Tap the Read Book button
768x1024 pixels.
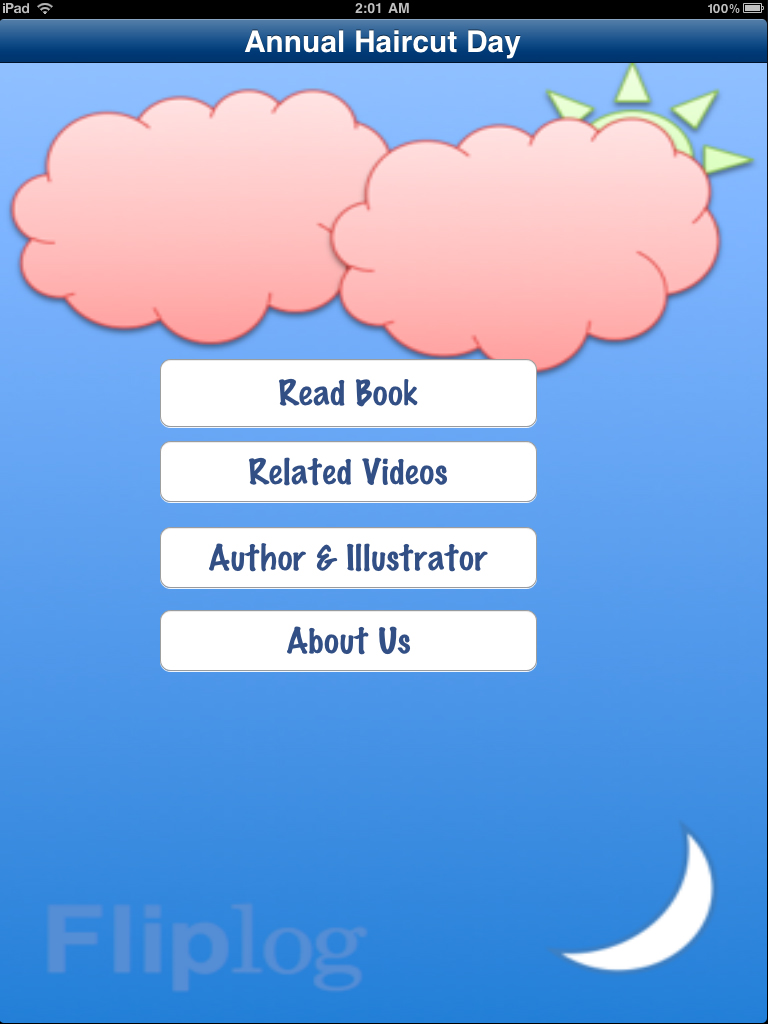pos(348,393)
